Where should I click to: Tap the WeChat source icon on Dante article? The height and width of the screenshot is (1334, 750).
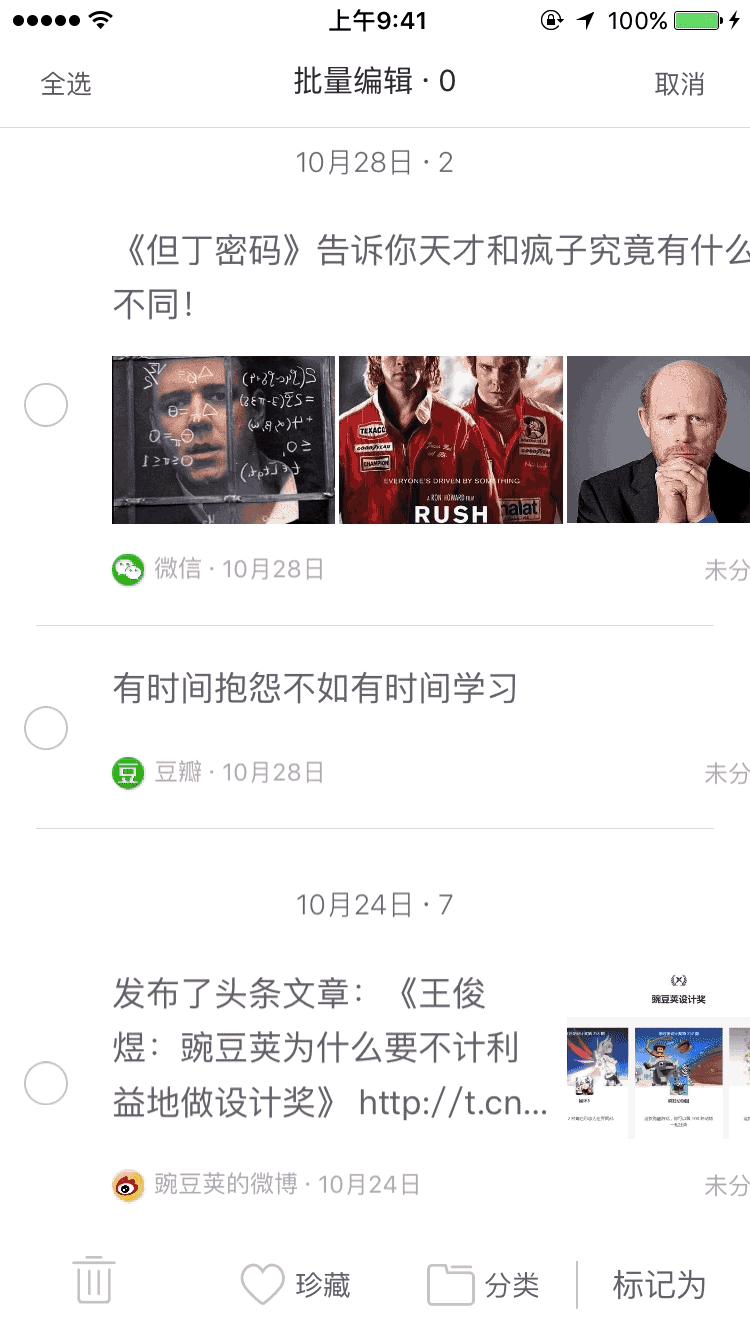coord(127,568)
